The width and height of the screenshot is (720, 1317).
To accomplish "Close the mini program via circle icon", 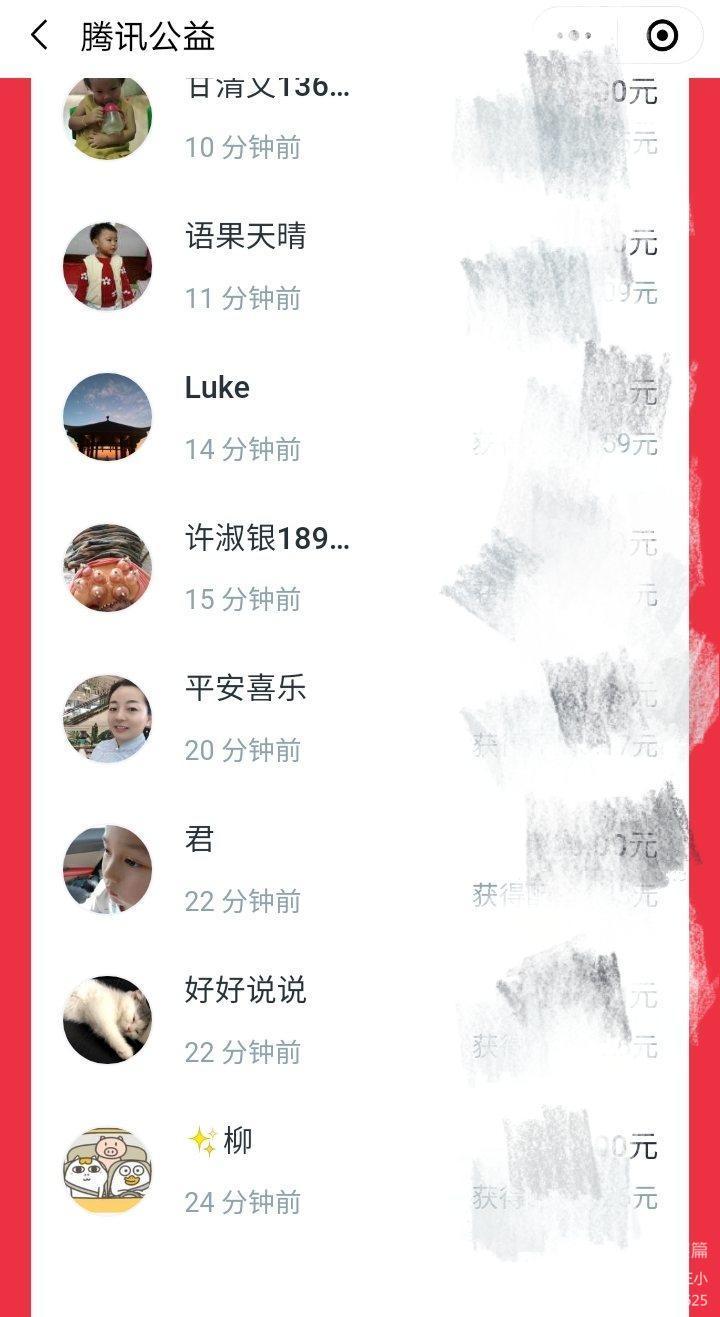I will 662,36.
